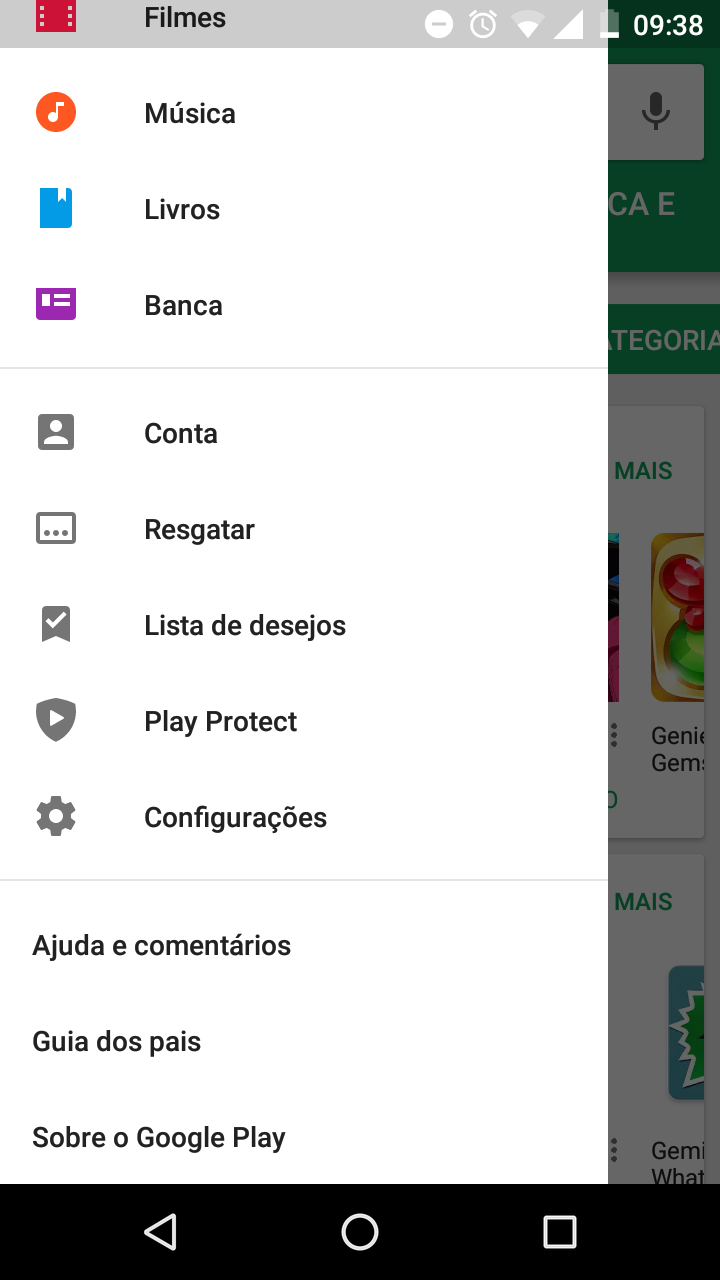The image size is (720, 1280).
Task: Tap the Configurações gear icon
Action: coord(57,816)
